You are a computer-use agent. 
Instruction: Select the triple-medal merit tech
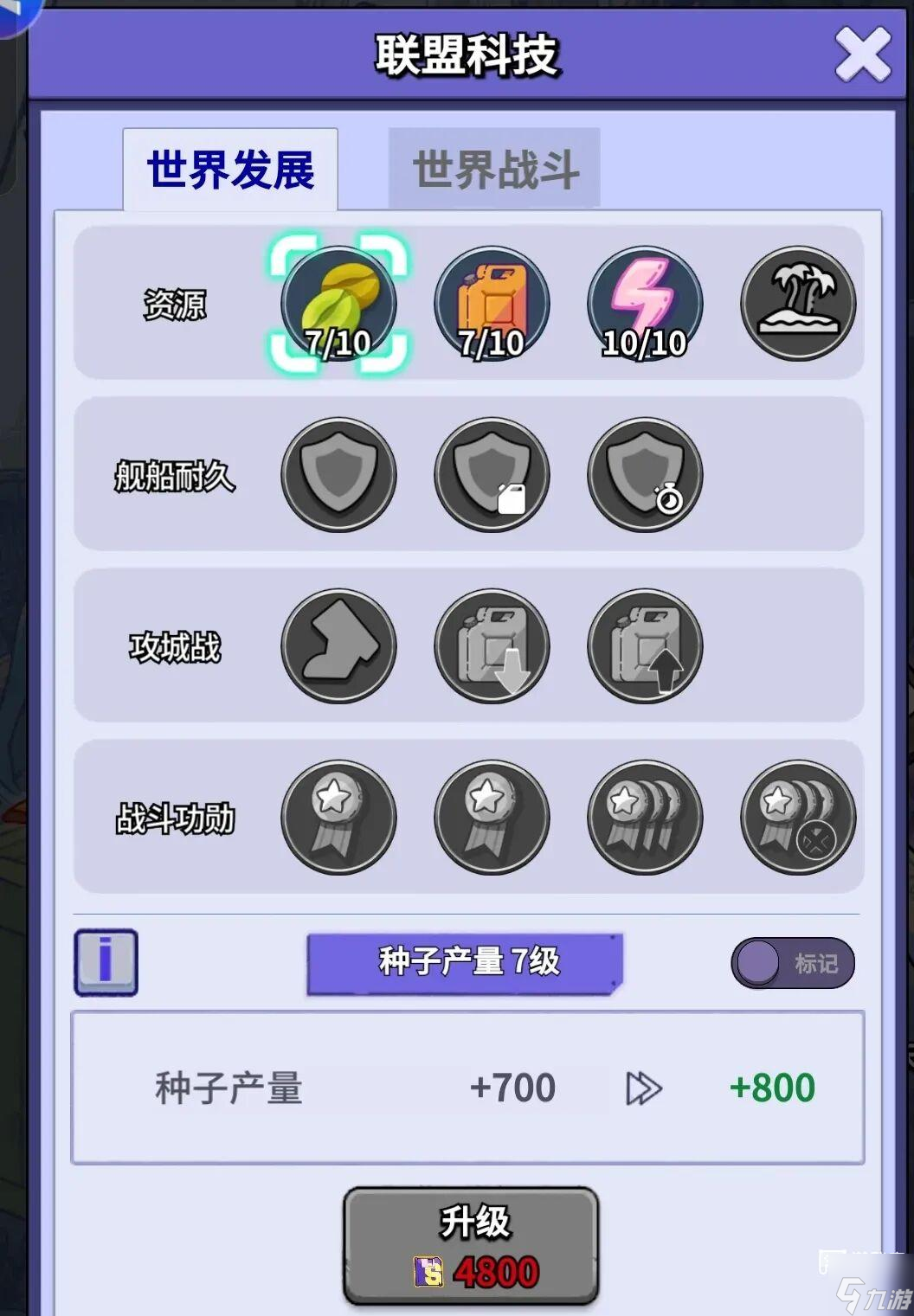(x=645, y=817)
